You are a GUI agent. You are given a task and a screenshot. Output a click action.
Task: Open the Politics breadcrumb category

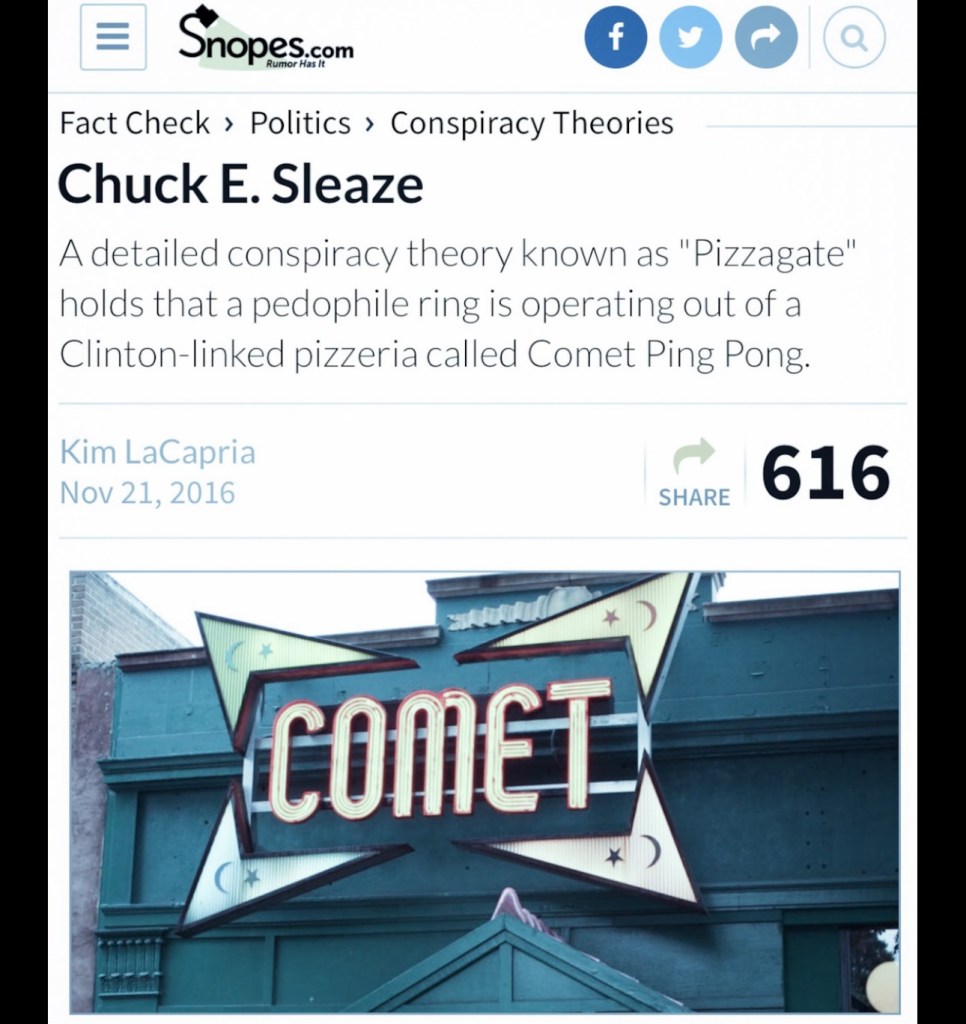pos(300,123)
